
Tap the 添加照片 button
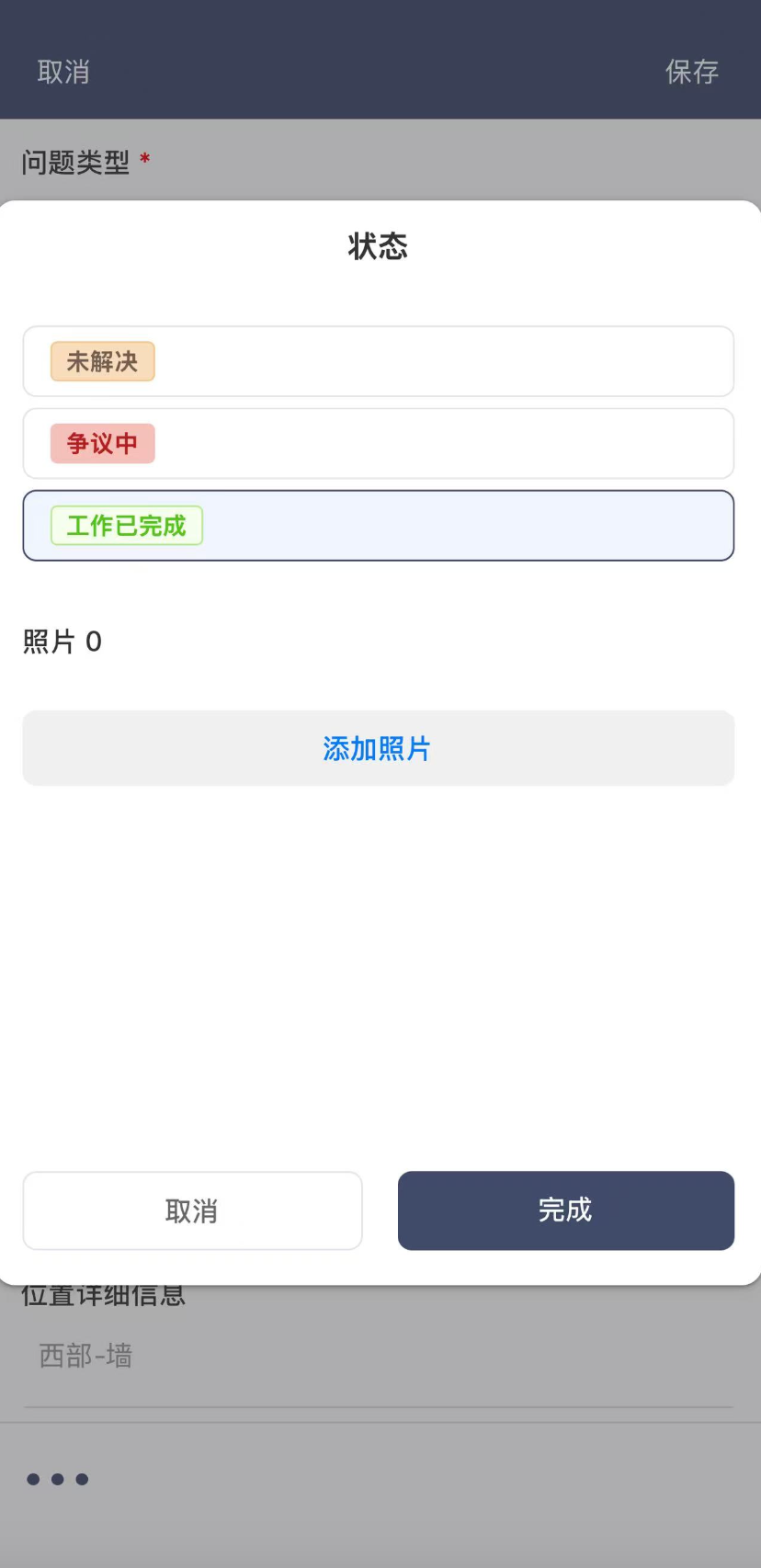tap(378, 748)
